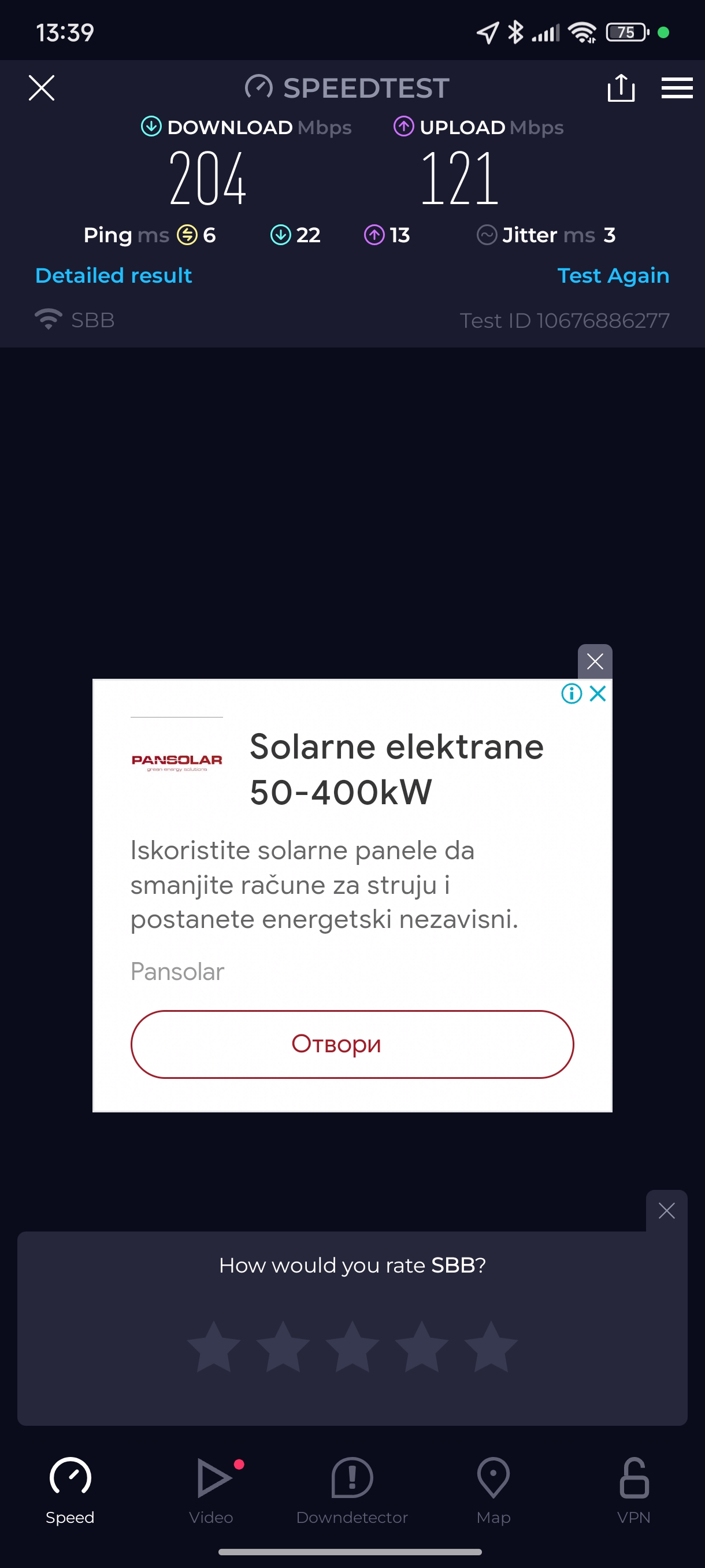
Task: Tap the Отвори button in the ad
Action: 351,1044
